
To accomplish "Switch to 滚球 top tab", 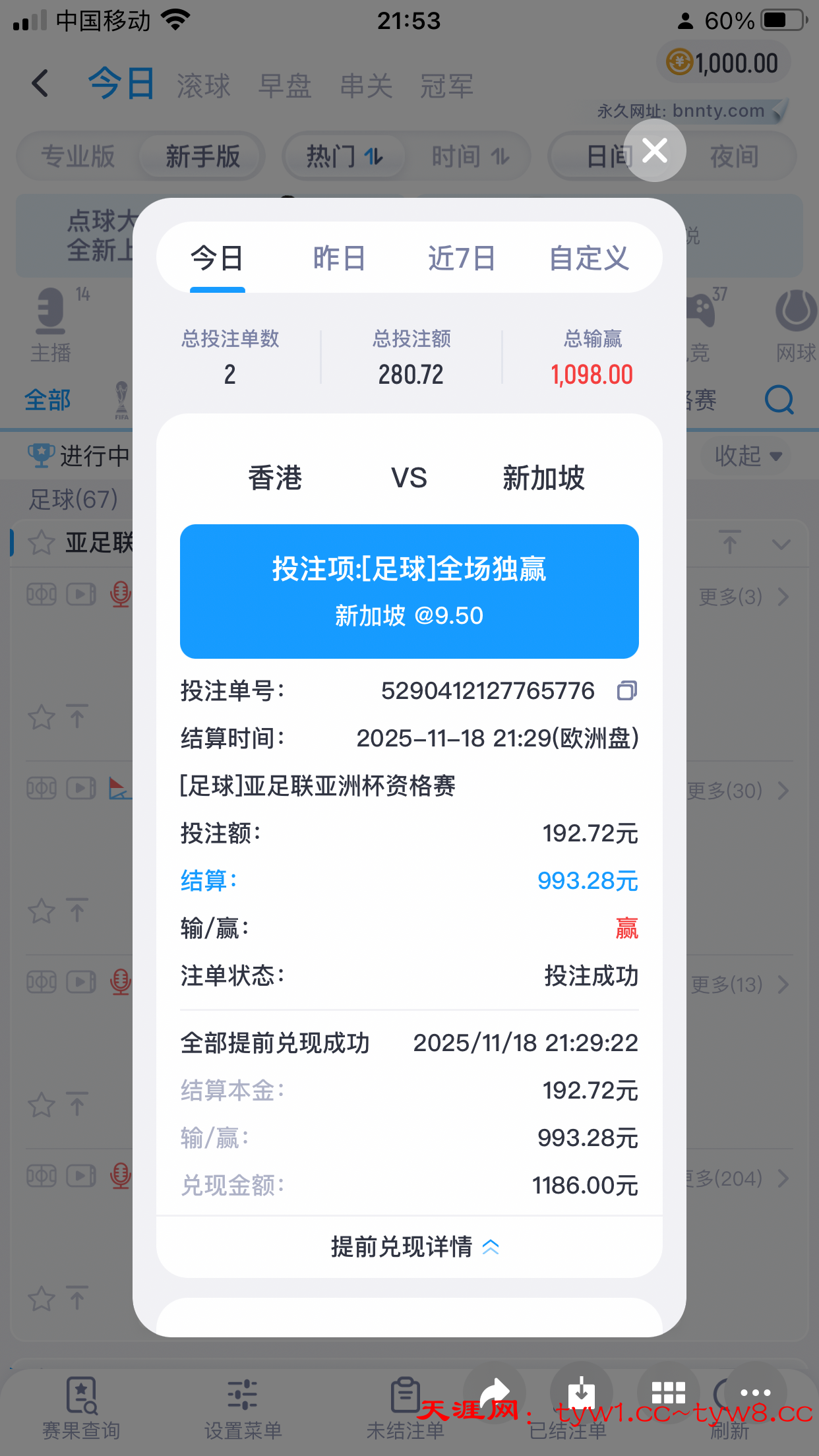I will (203, 86).
